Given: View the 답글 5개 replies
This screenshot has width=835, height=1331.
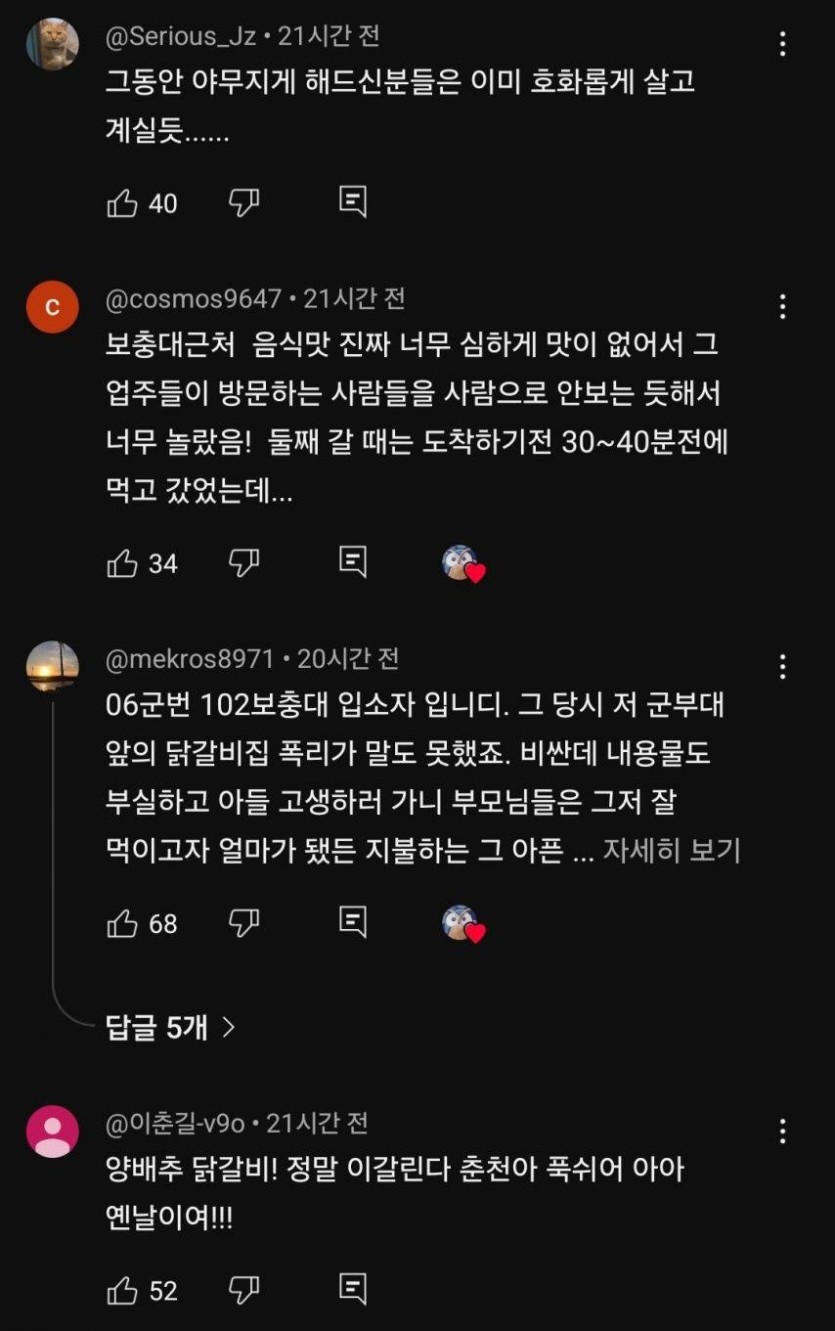Looking at the screenshot, I should click(x=170, y=1027).
